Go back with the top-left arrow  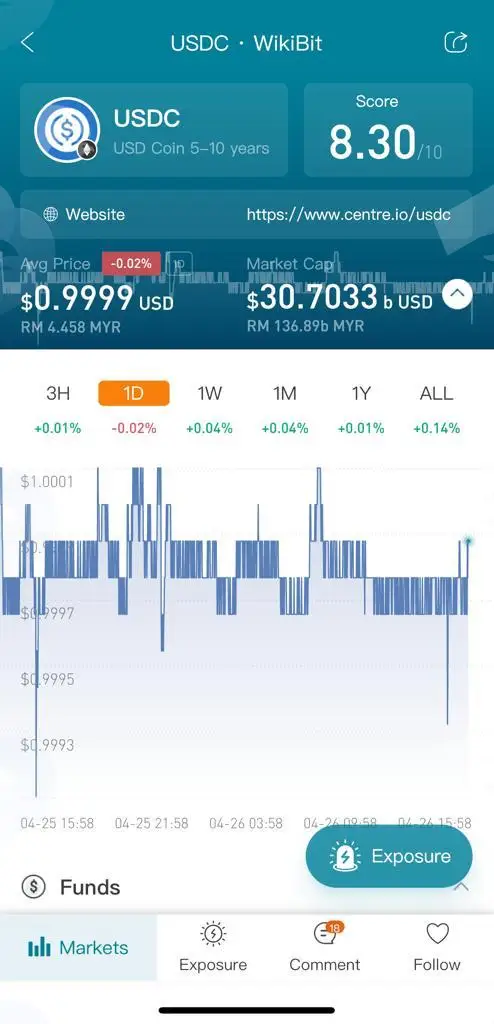tap(27, 43)
